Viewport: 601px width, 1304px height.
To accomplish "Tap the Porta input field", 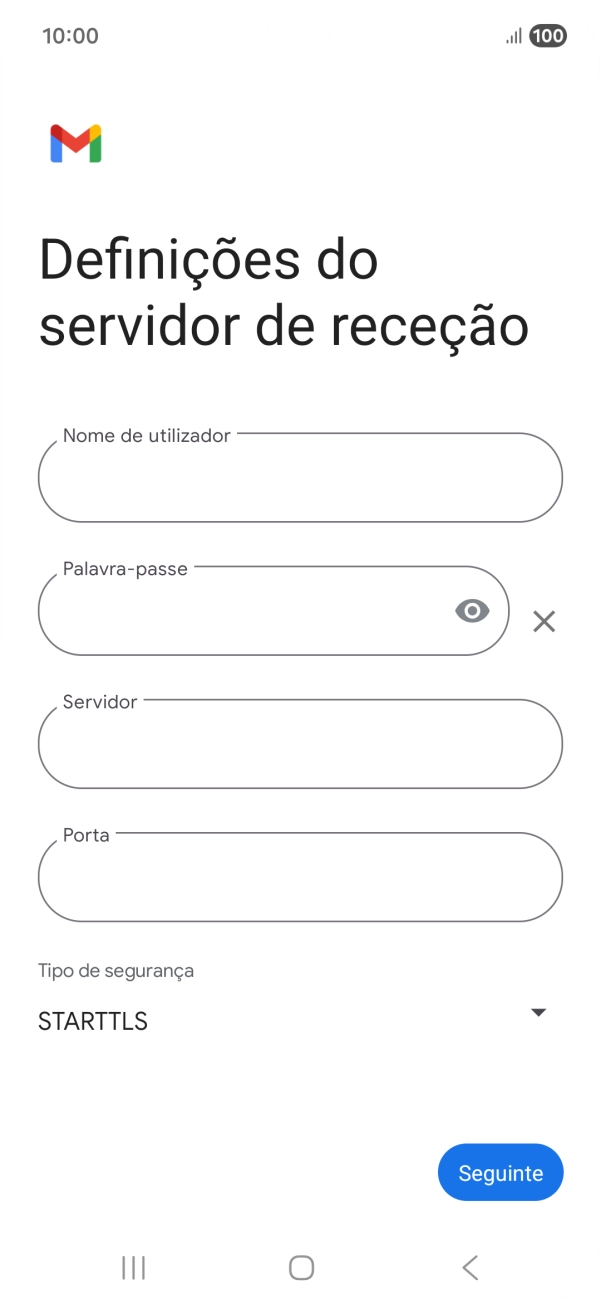I will coord(300,878).
